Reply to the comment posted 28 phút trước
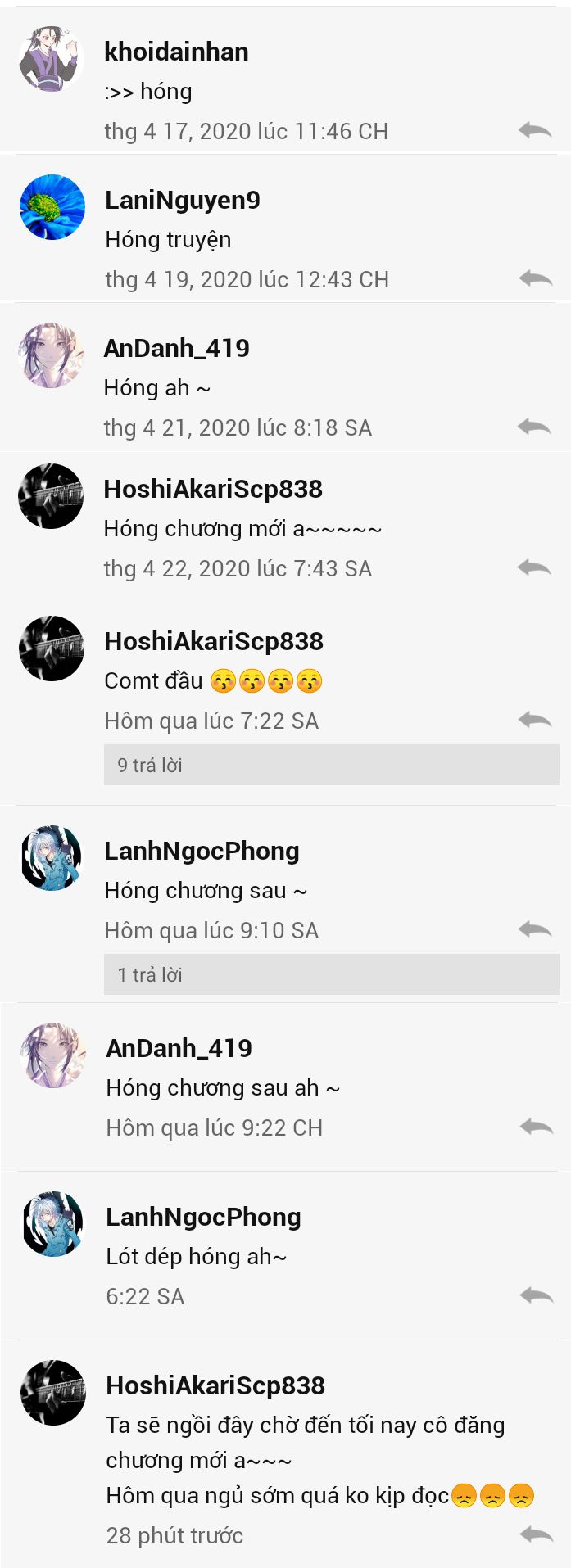 point(537,1534)
